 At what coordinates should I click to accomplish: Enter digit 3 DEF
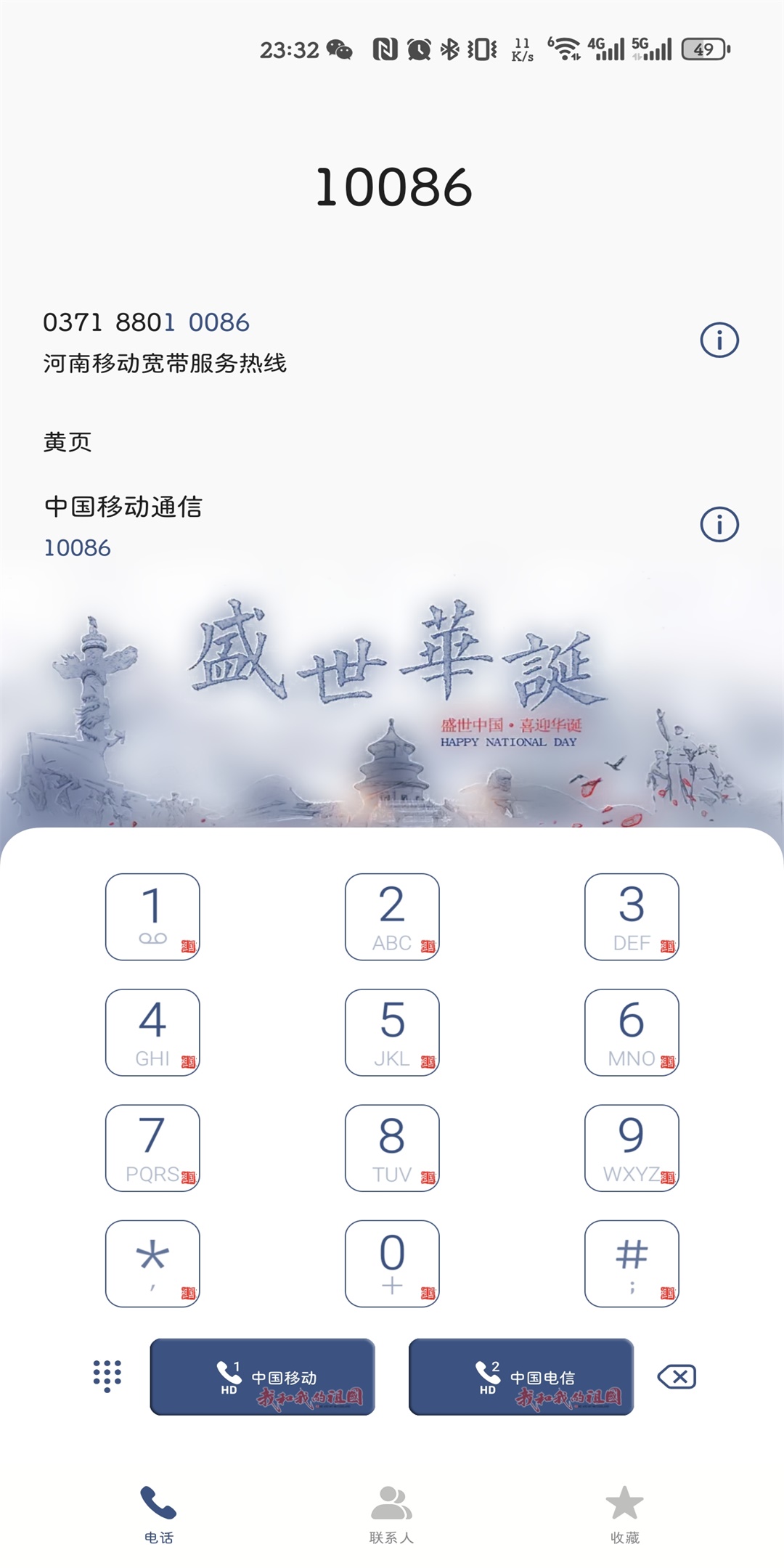pyautogui.click(x=632, y=916)
